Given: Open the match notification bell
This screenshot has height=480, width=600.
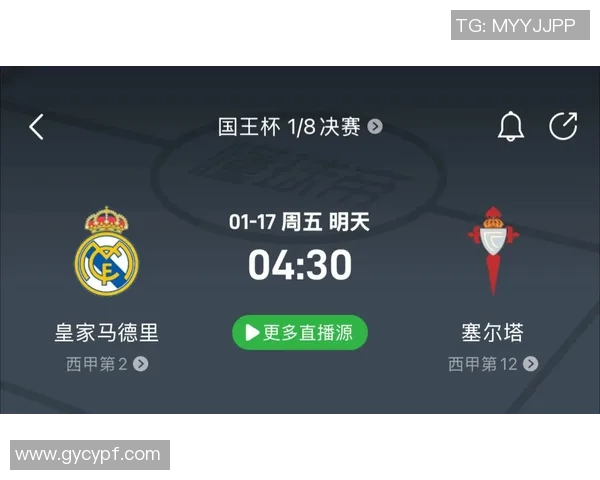Looking at the screenshot, I should click(x=511, y=127).
